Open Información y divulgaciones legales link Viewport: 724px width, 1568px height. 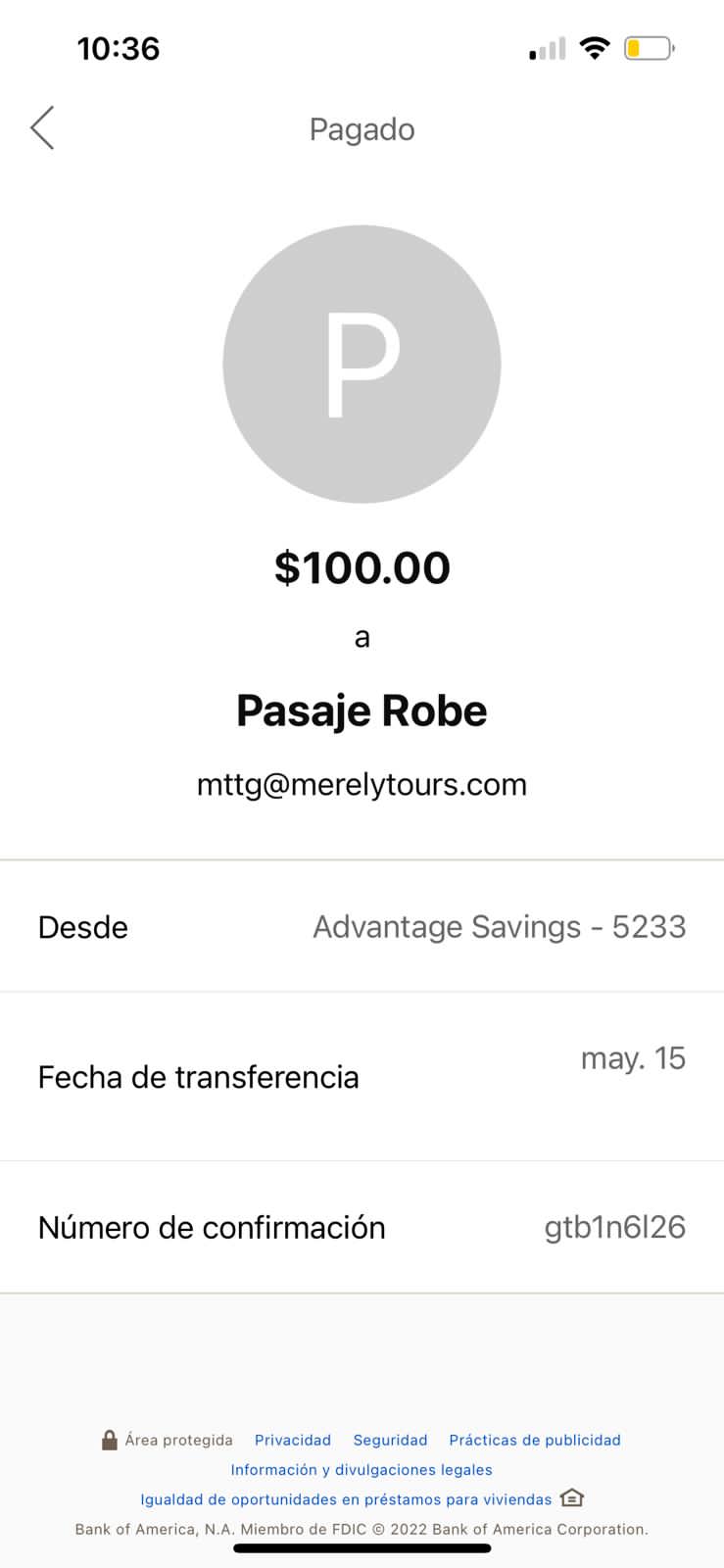pyautogui.click(x=362, y=1469)
